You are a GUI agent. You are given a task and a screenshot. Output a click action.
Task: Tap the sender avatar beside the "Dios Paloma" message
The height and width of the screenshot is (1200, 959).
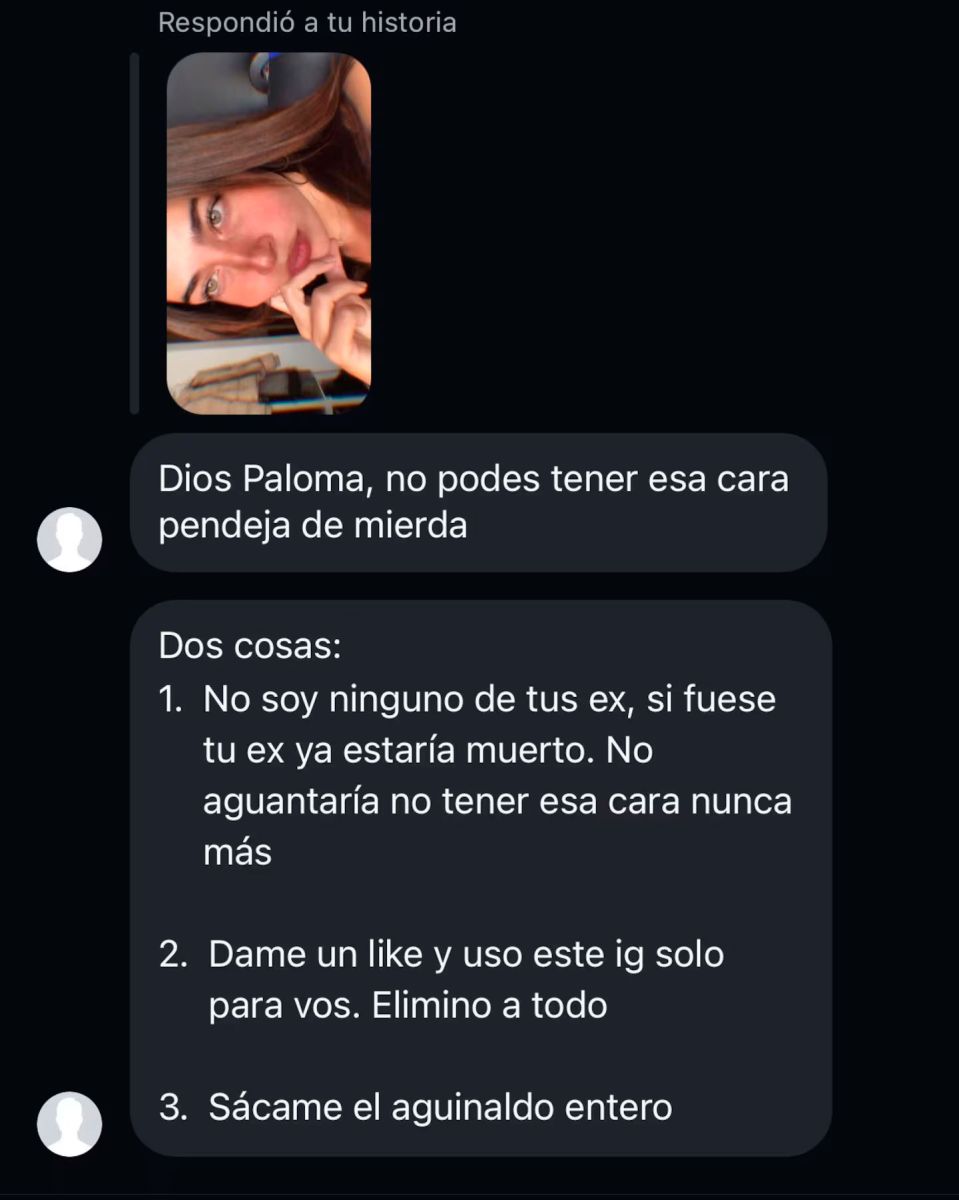(69, 540)
